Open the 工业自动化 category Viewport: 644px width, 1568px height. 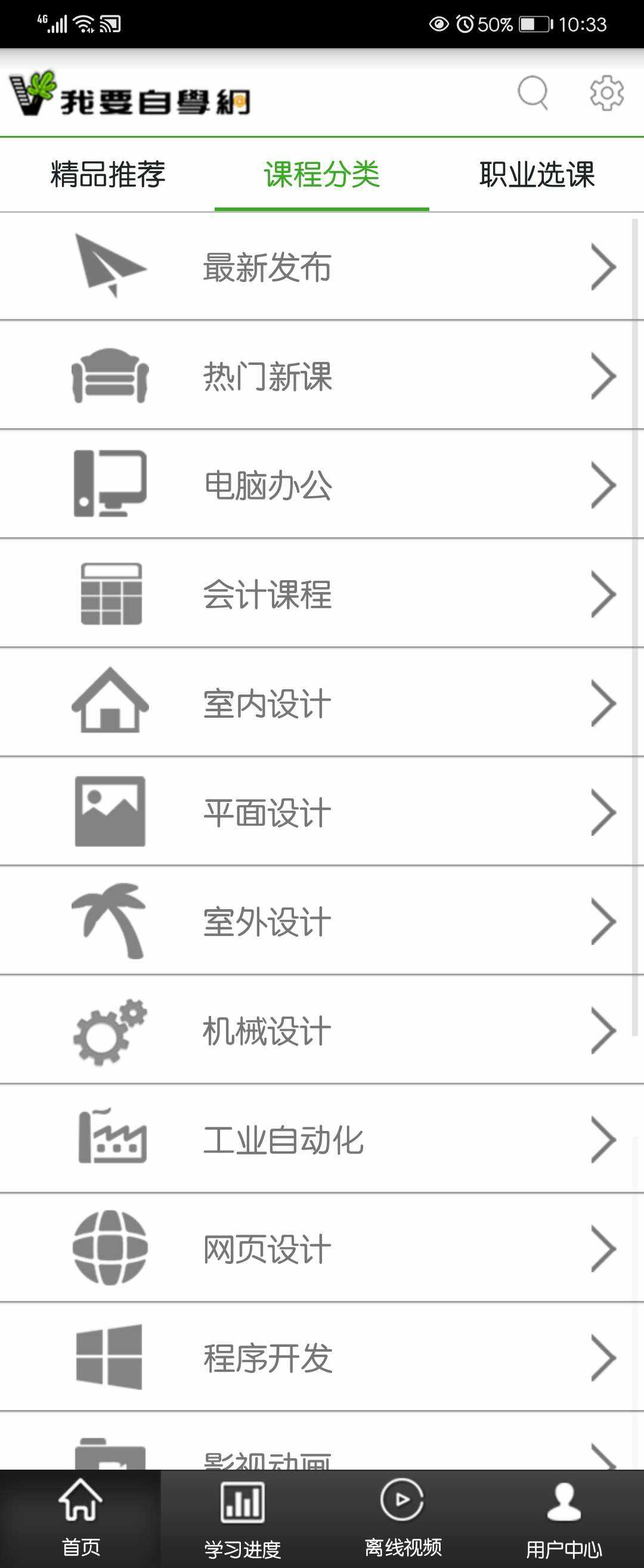tap(321, 1139)
